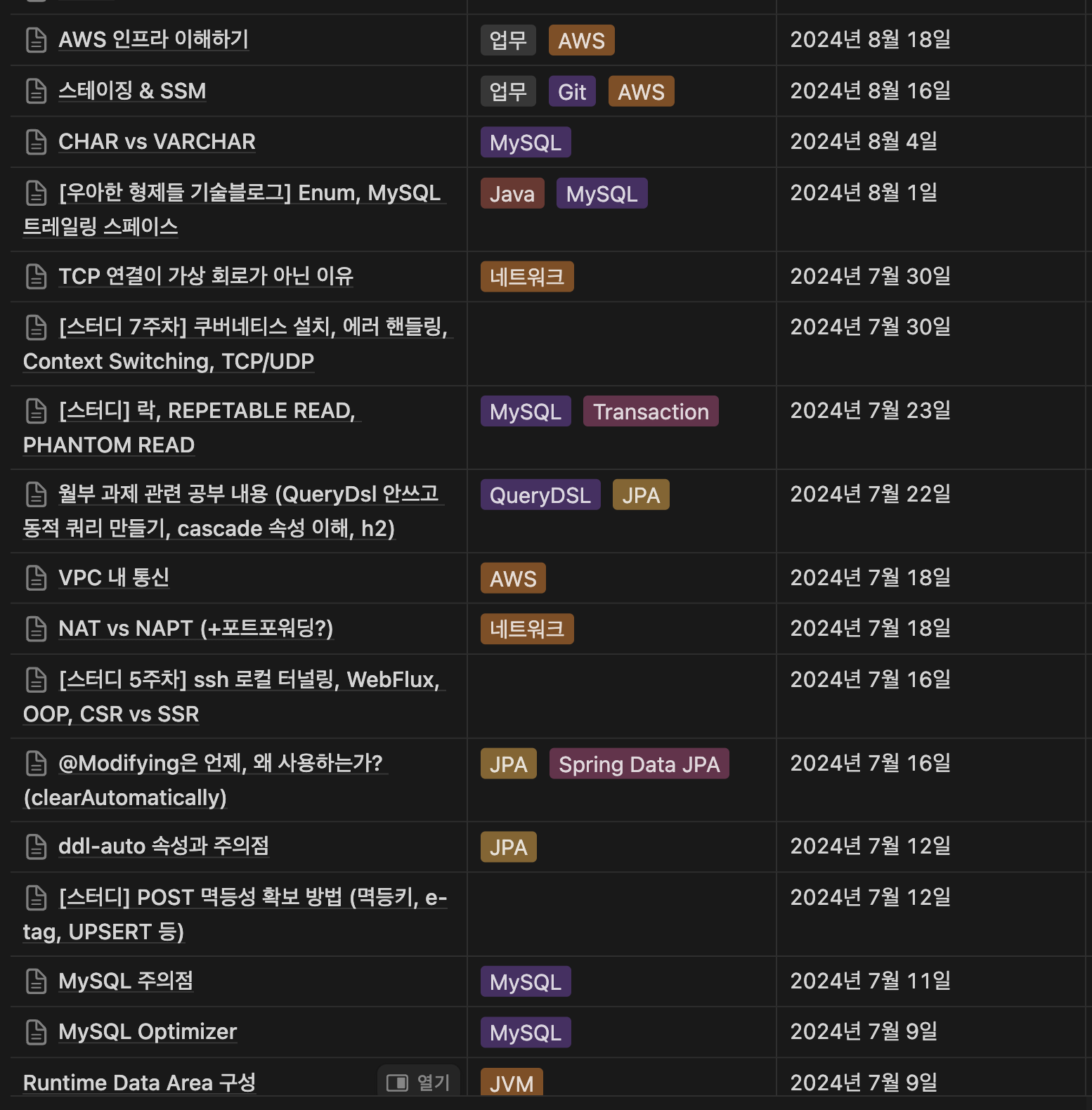Tap 열기 button on Runtime Data Area row
Image resolution: width=1092 pixels, height=1110 pixels.
[x=419, y=1083]
